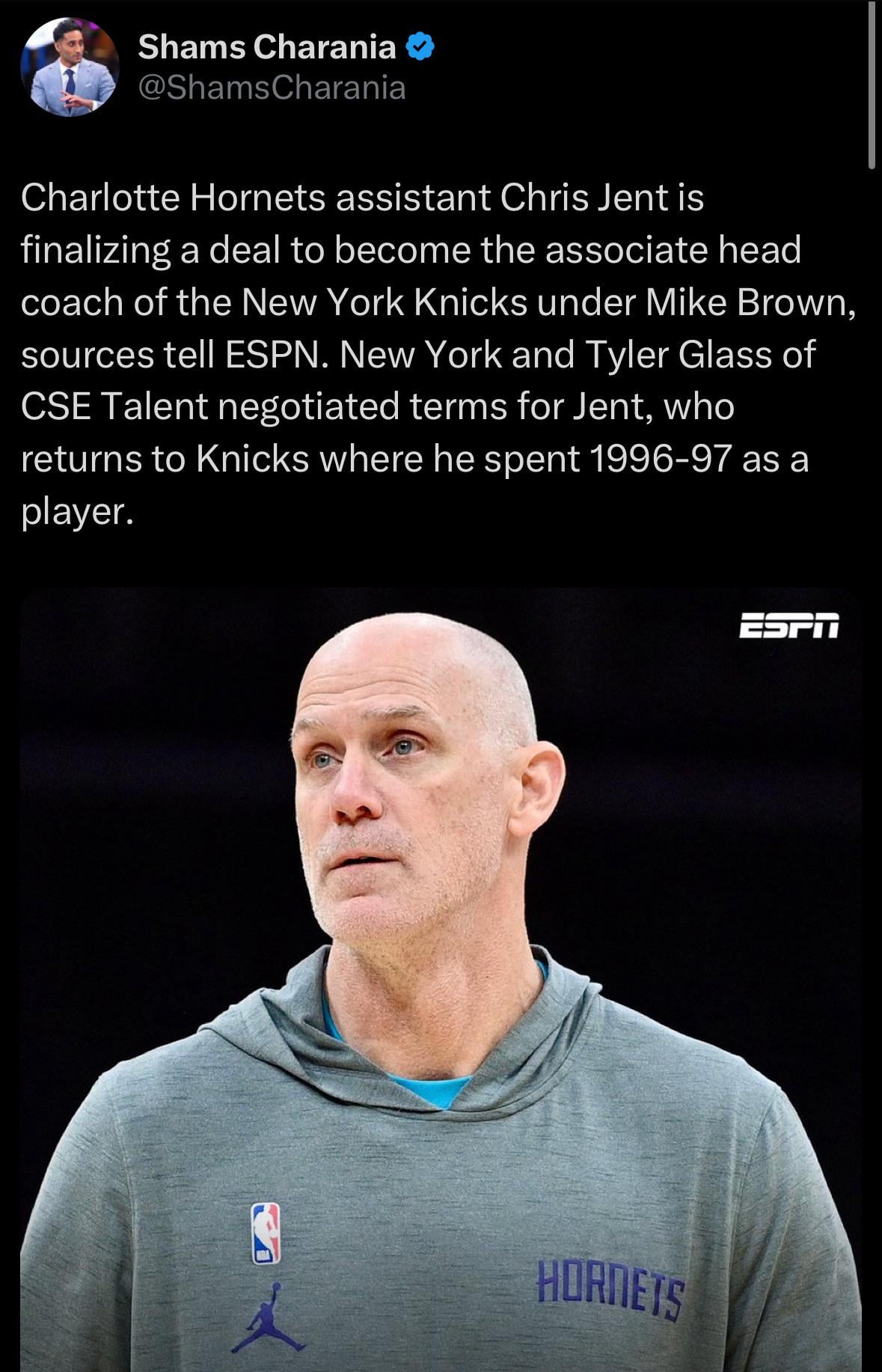Viewport: 882px width, 1372px height.
Task: Open Shams Charania's profile picture
Action: pyautogui.click(x=70, y=67)
